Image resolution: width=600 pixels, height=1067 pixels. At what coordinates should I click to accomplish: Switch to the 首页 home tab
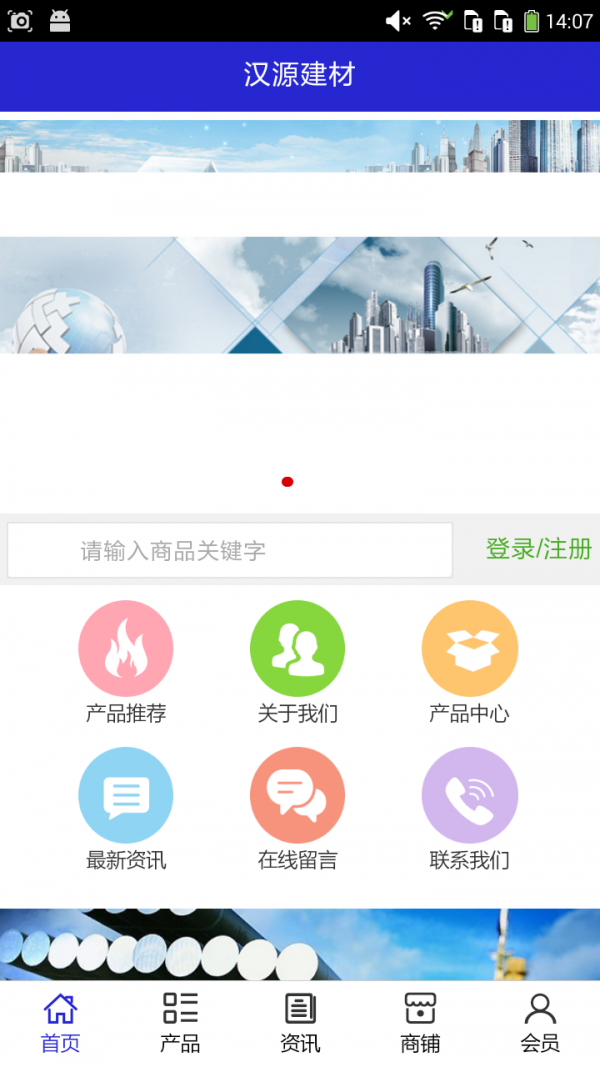click(x=60, y=1022)
